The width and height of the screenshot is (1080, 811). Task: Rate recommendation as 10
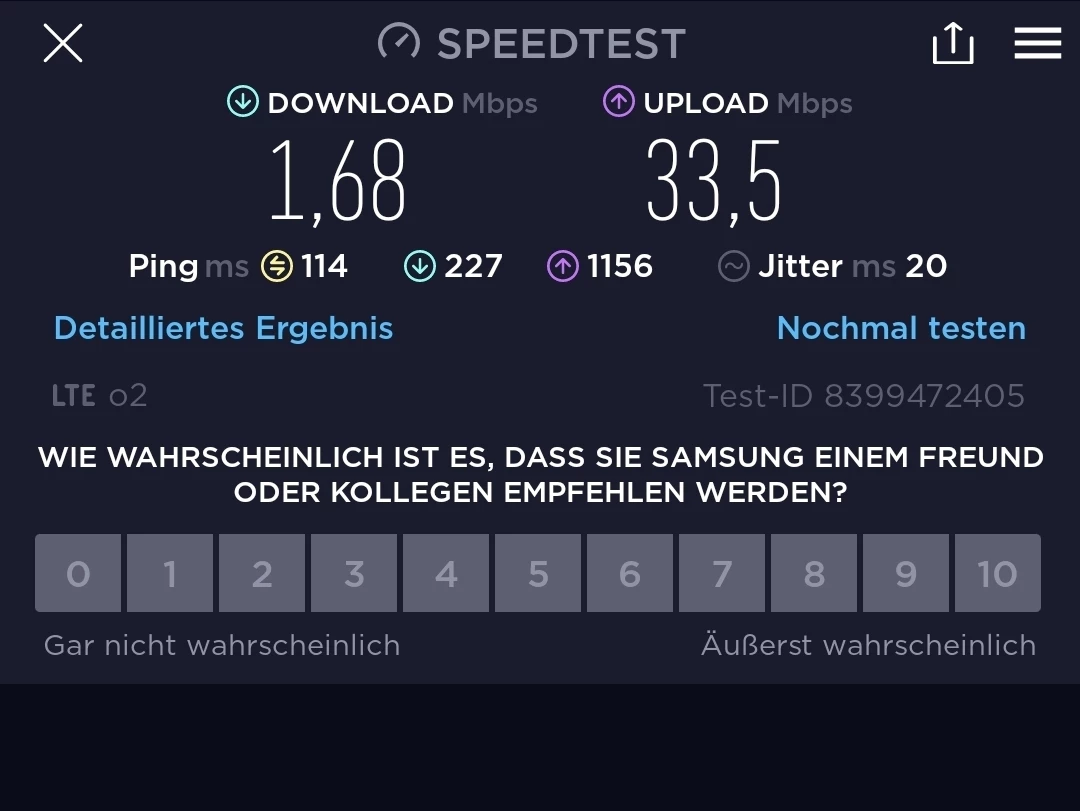pos(997,573)
